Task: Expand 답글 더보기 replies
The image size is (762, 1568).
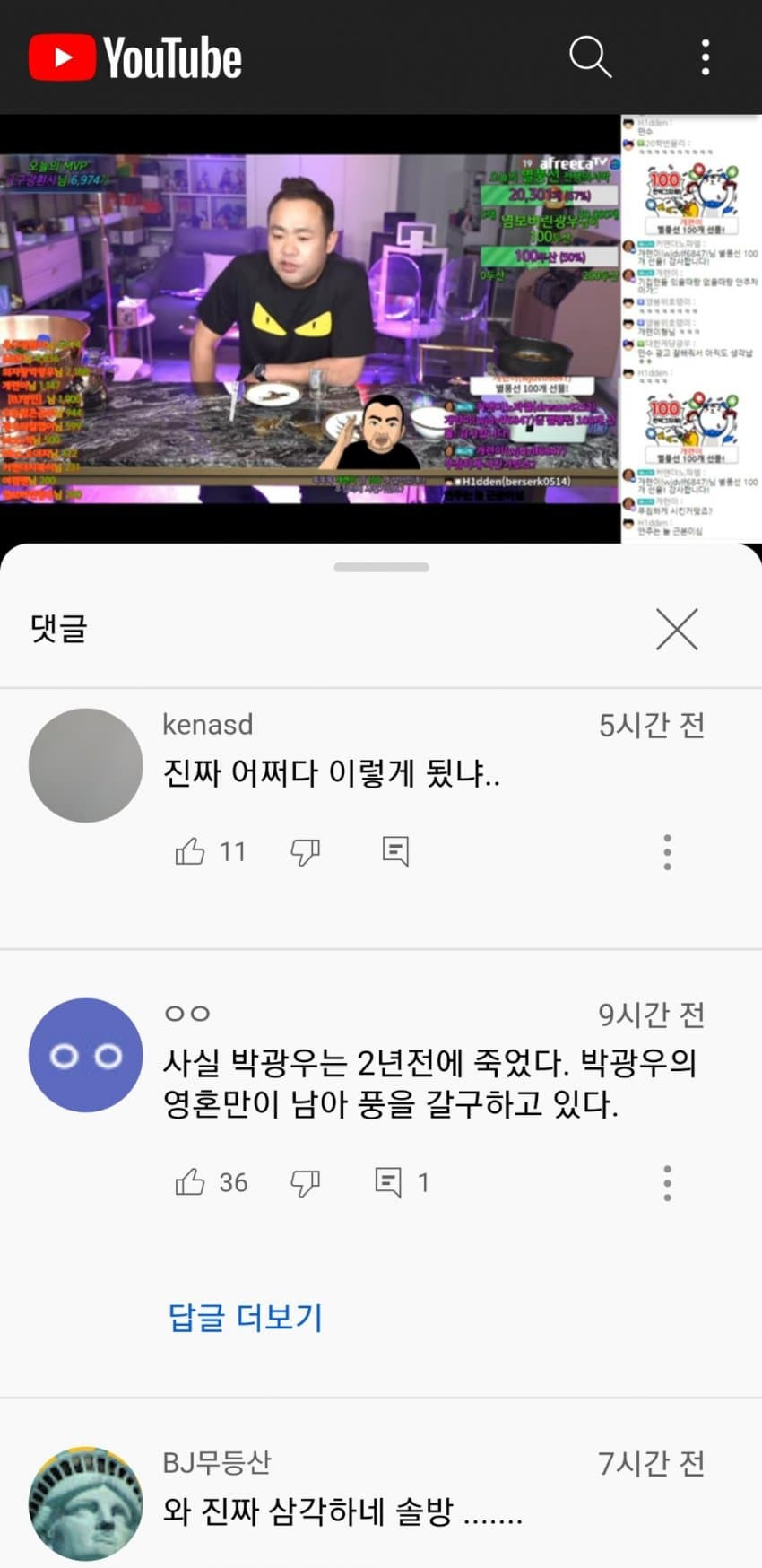Action: pos(245,1317)
